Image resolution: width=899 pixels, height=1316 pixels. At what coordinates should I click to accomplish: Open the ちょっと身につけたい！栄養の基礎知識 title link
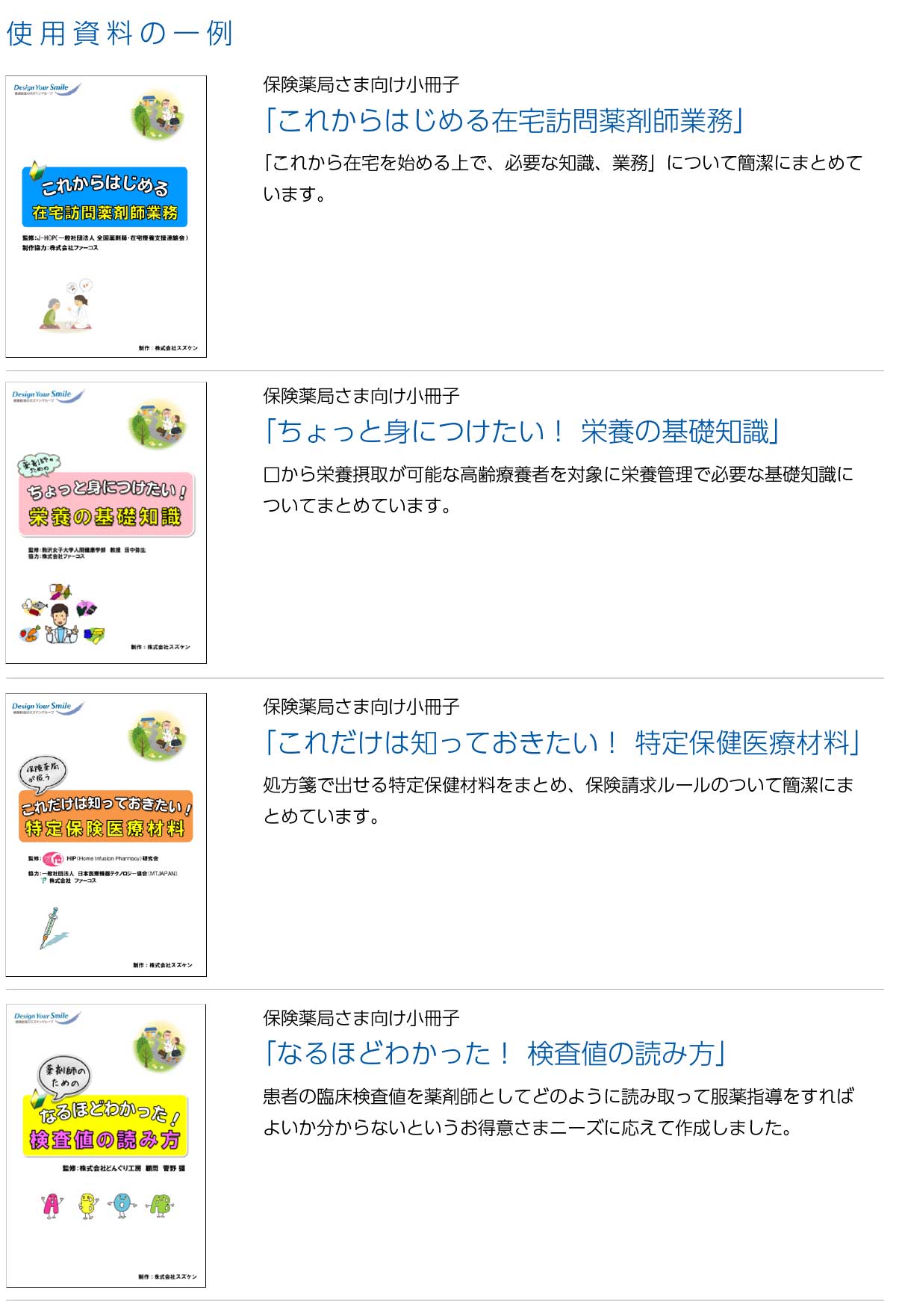[522, 432]
